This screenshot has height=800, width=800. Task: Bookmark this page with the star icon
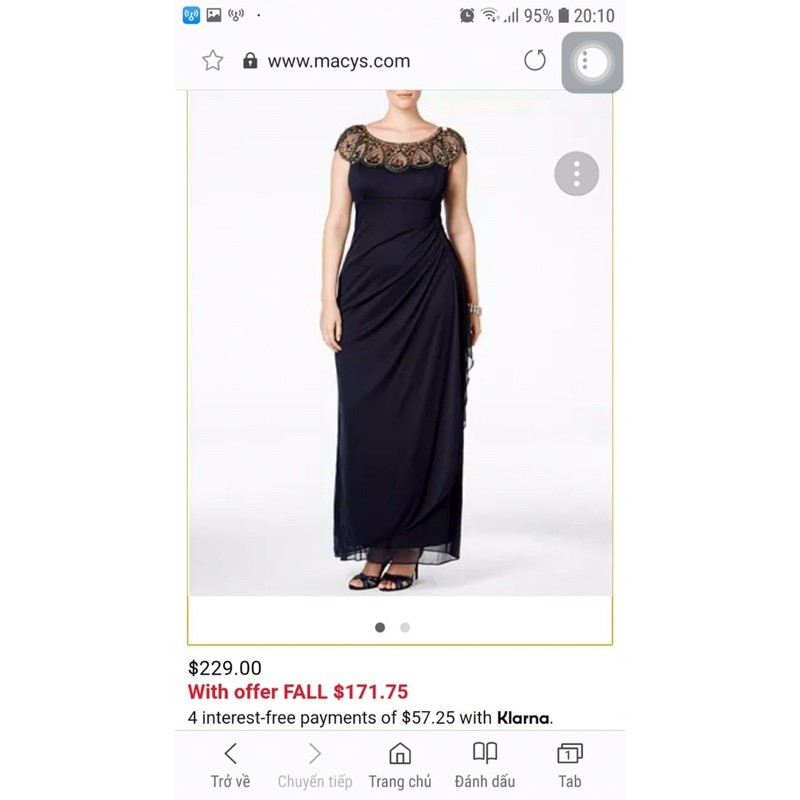212,61
